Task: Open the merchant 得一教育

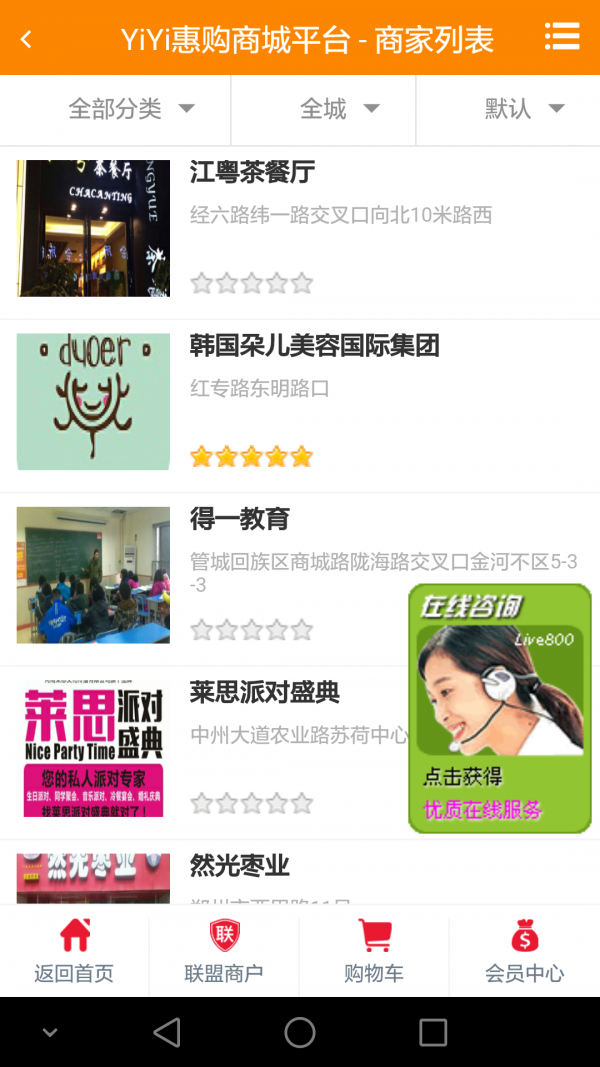Action: (240, 519)
